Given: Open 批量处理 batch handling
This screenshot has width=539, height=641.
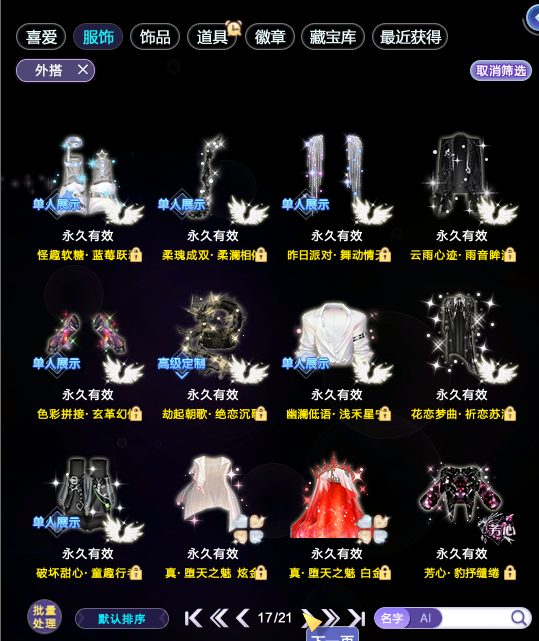Looking at the screenshot, I should (45, 617).
